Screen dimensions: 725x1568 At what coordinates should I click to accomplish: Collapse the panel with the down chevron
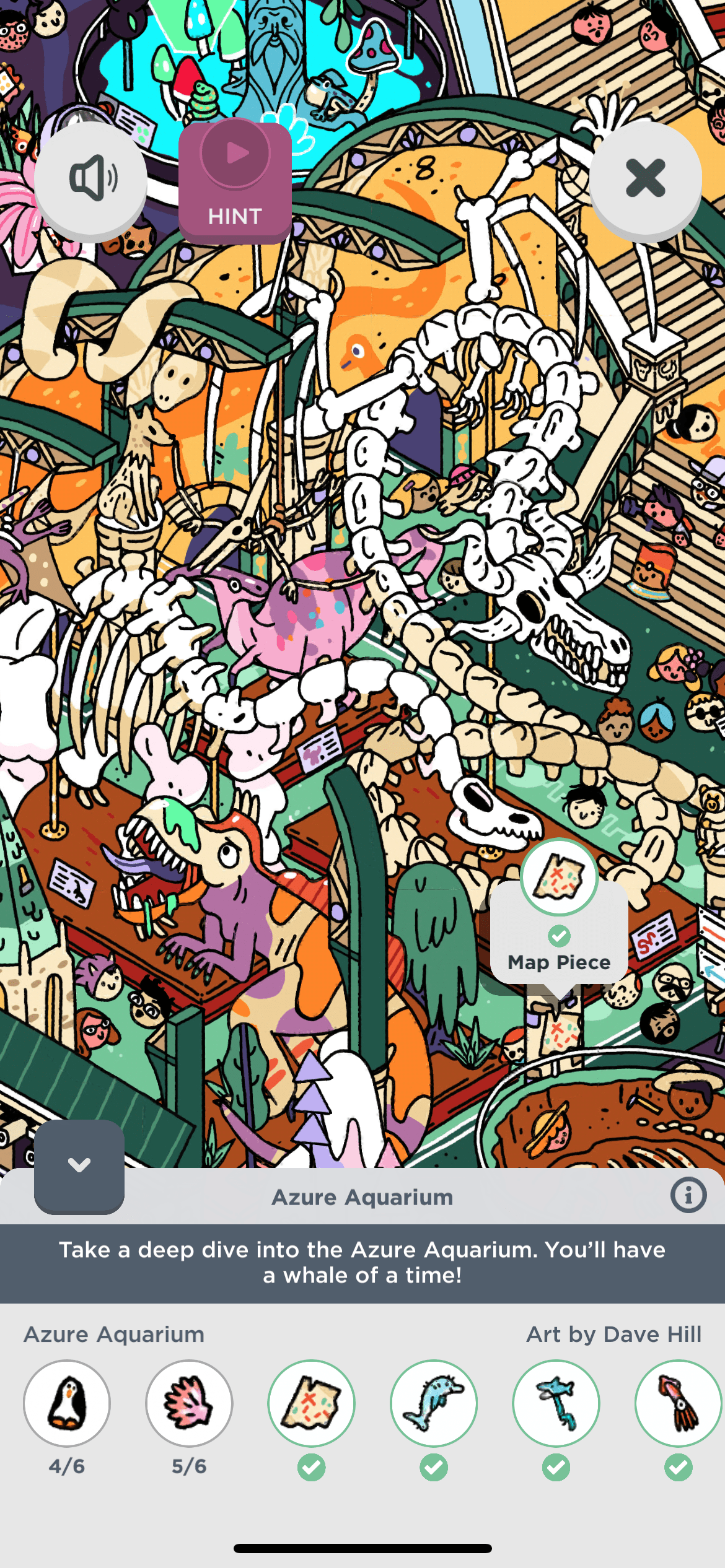(x=79, y=1165)
